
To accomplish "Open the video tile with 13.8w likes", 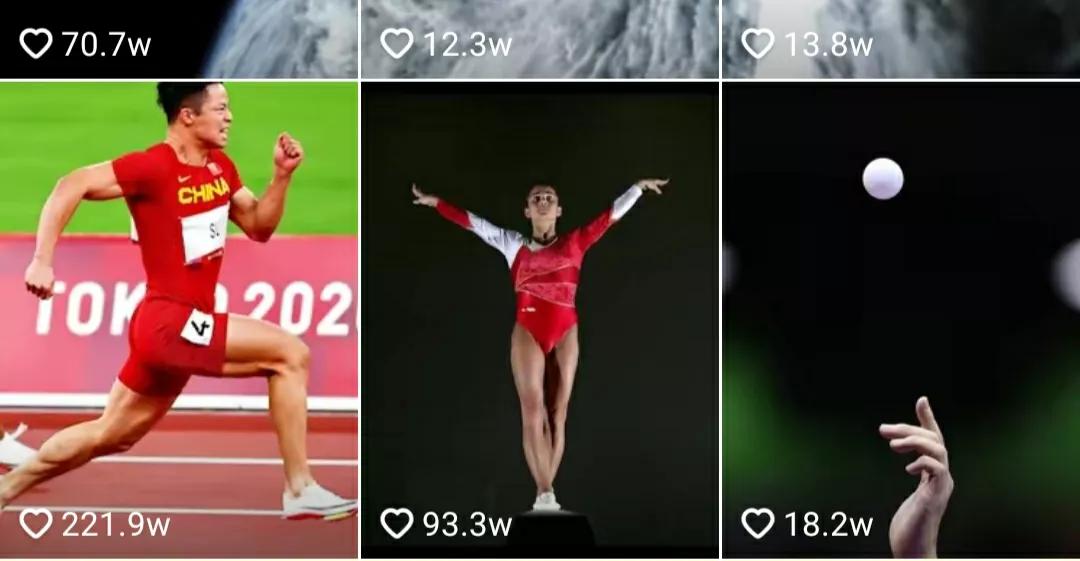I will (x=900, y=38).
